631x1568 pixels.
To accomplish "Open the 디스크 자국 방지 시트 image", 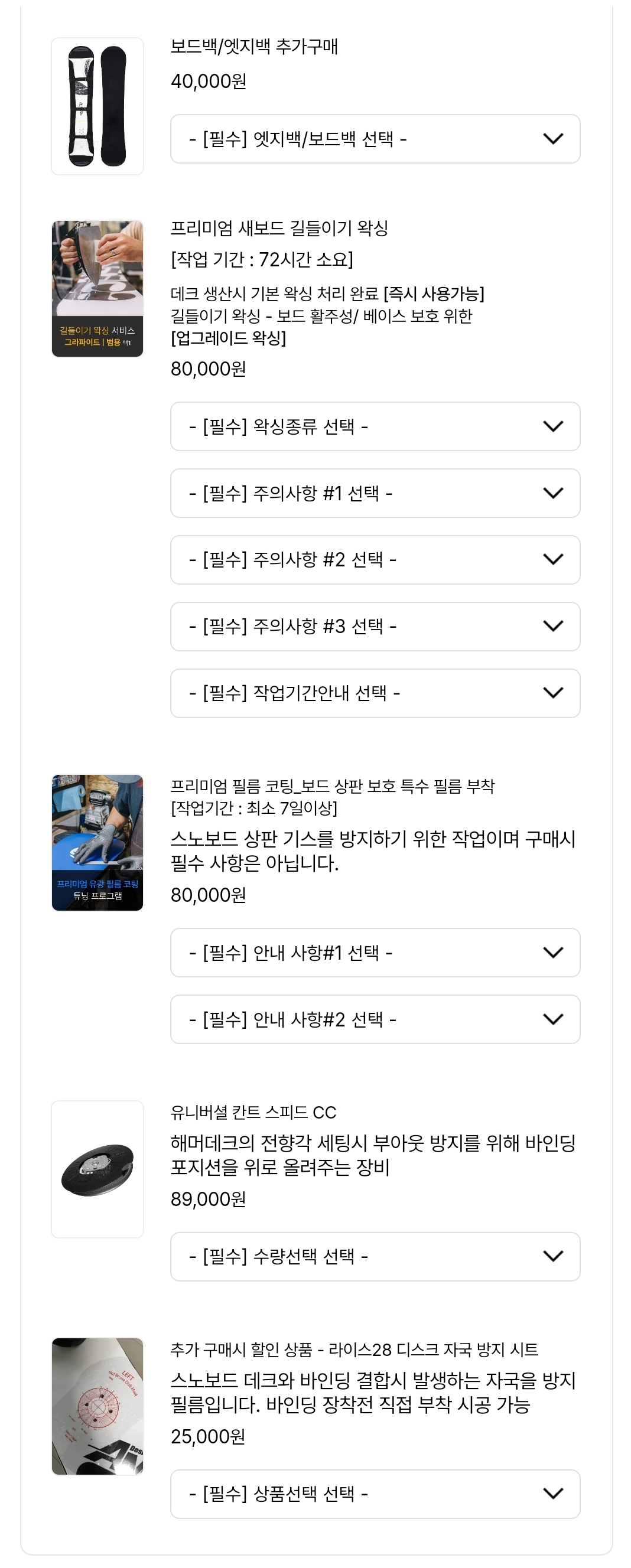I will coord(97,1406).
